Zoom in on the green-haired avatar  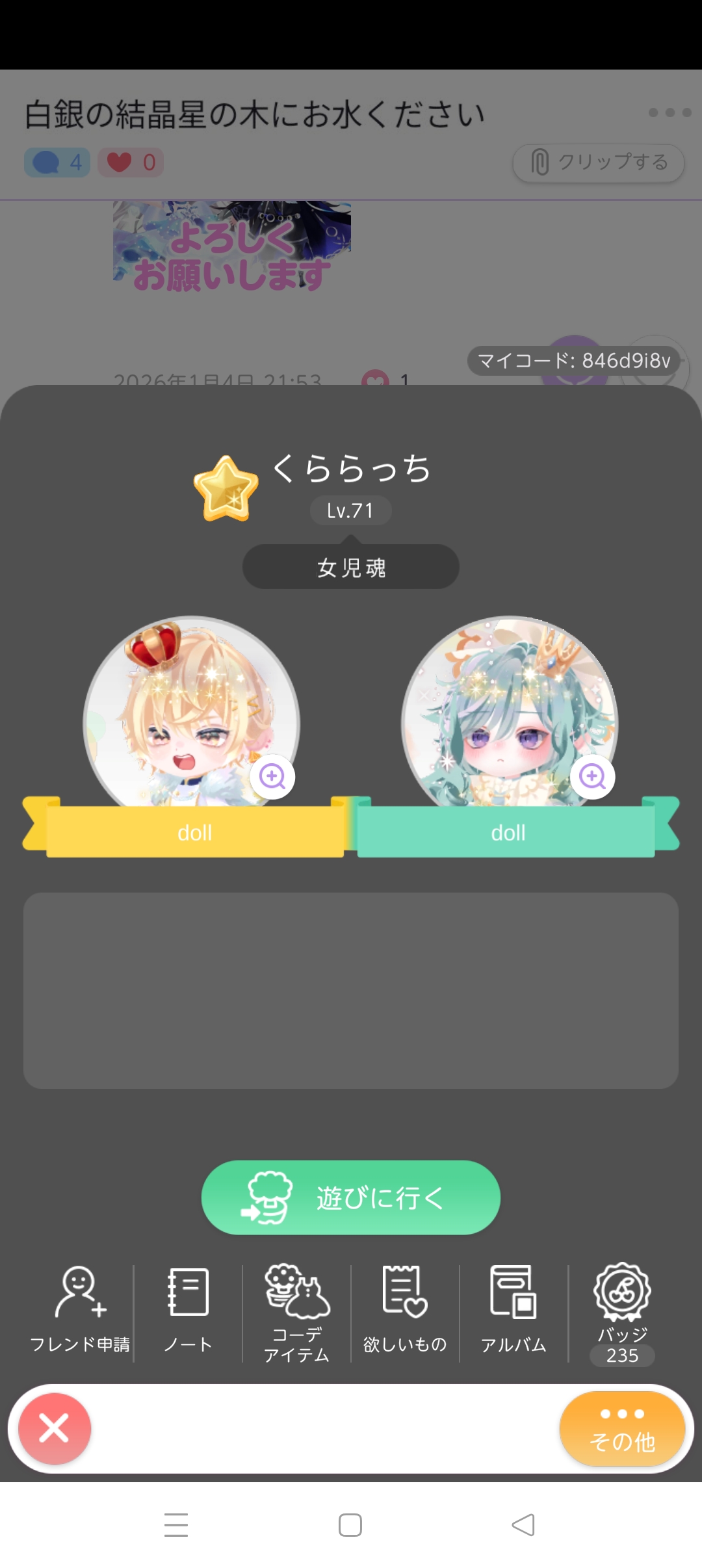[592, 776]
